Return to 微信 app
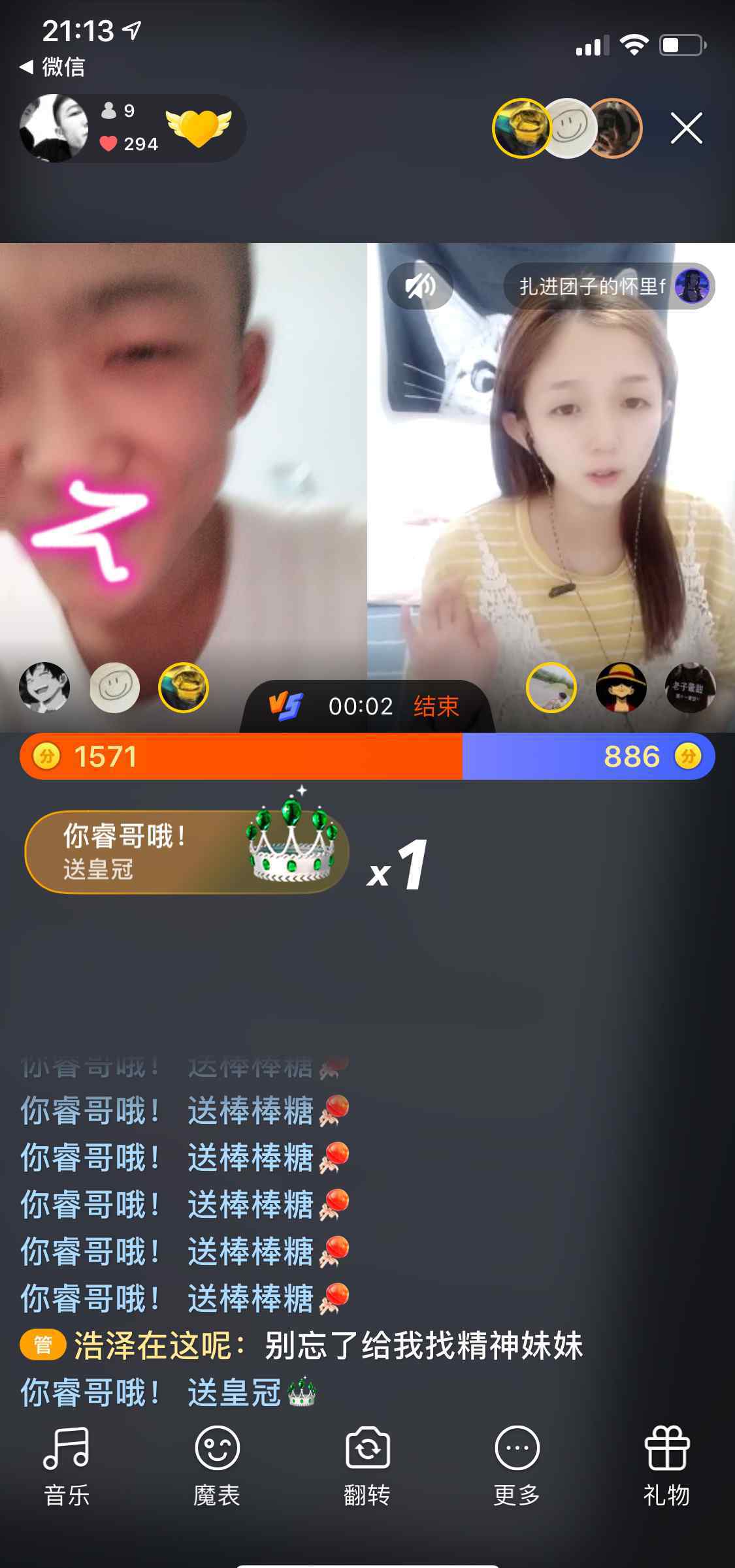The image size is (735, 1568). [x=52, y=67]
